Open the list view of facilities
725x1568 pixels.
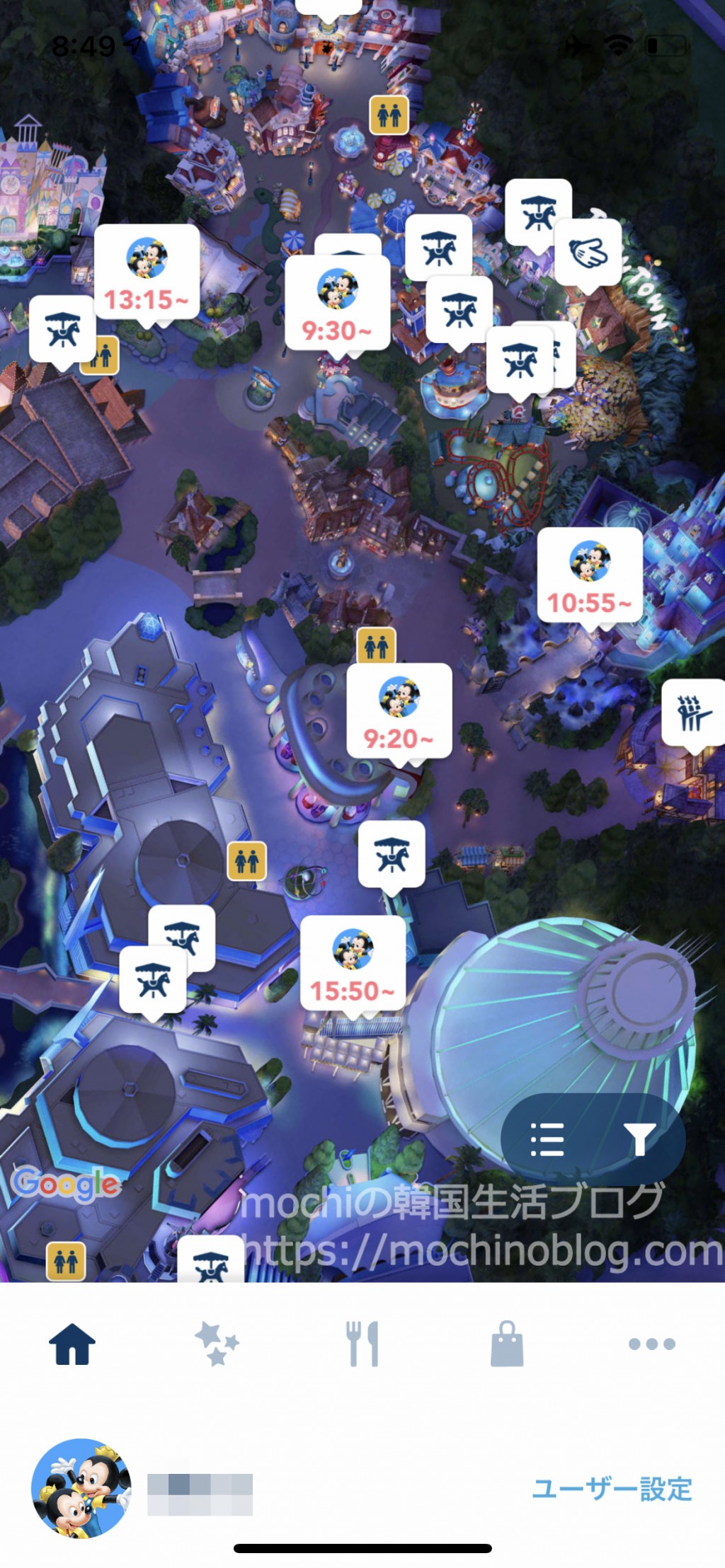coord(547,1140)
